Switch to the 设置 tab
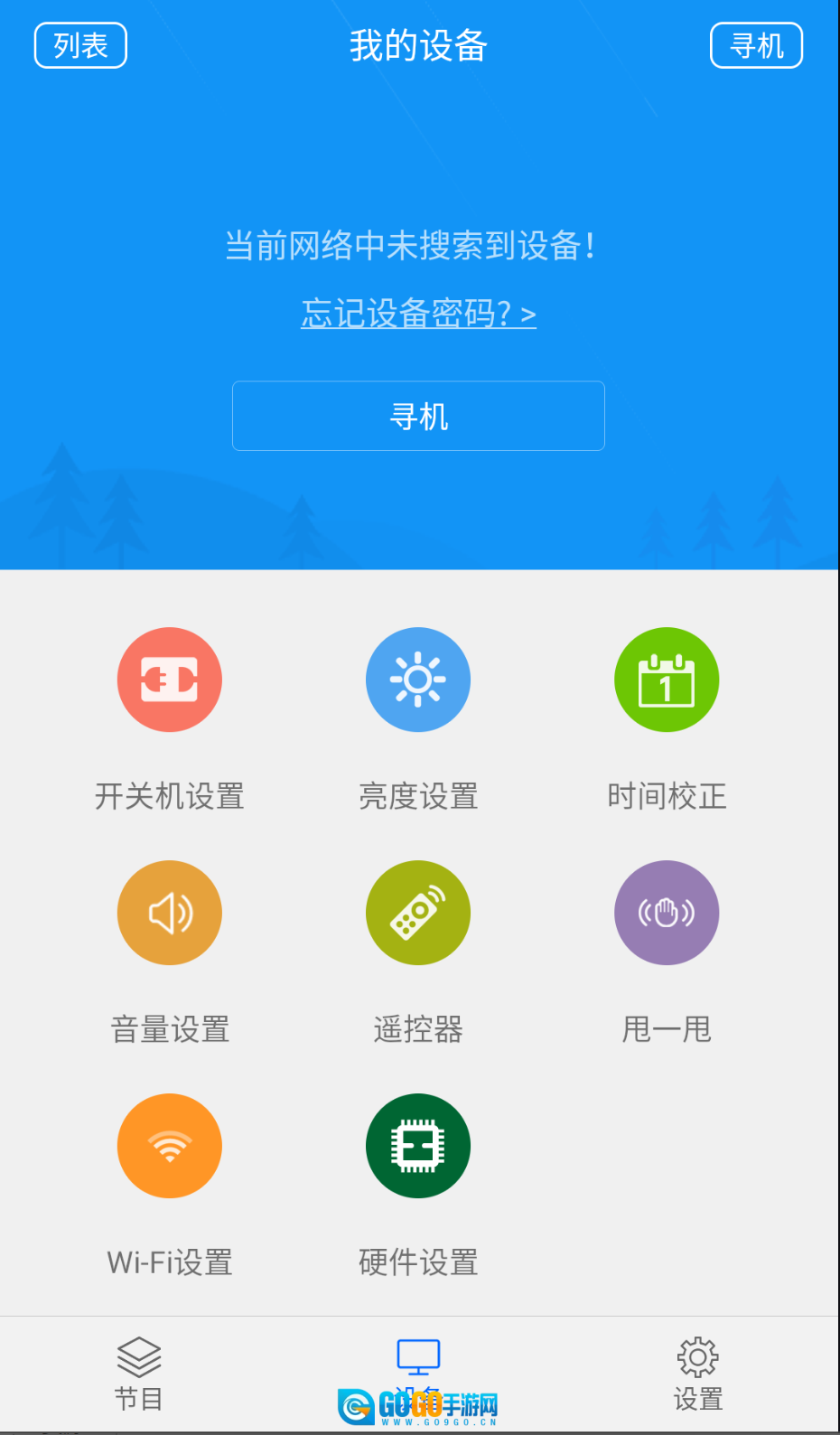 (698, 1374)
